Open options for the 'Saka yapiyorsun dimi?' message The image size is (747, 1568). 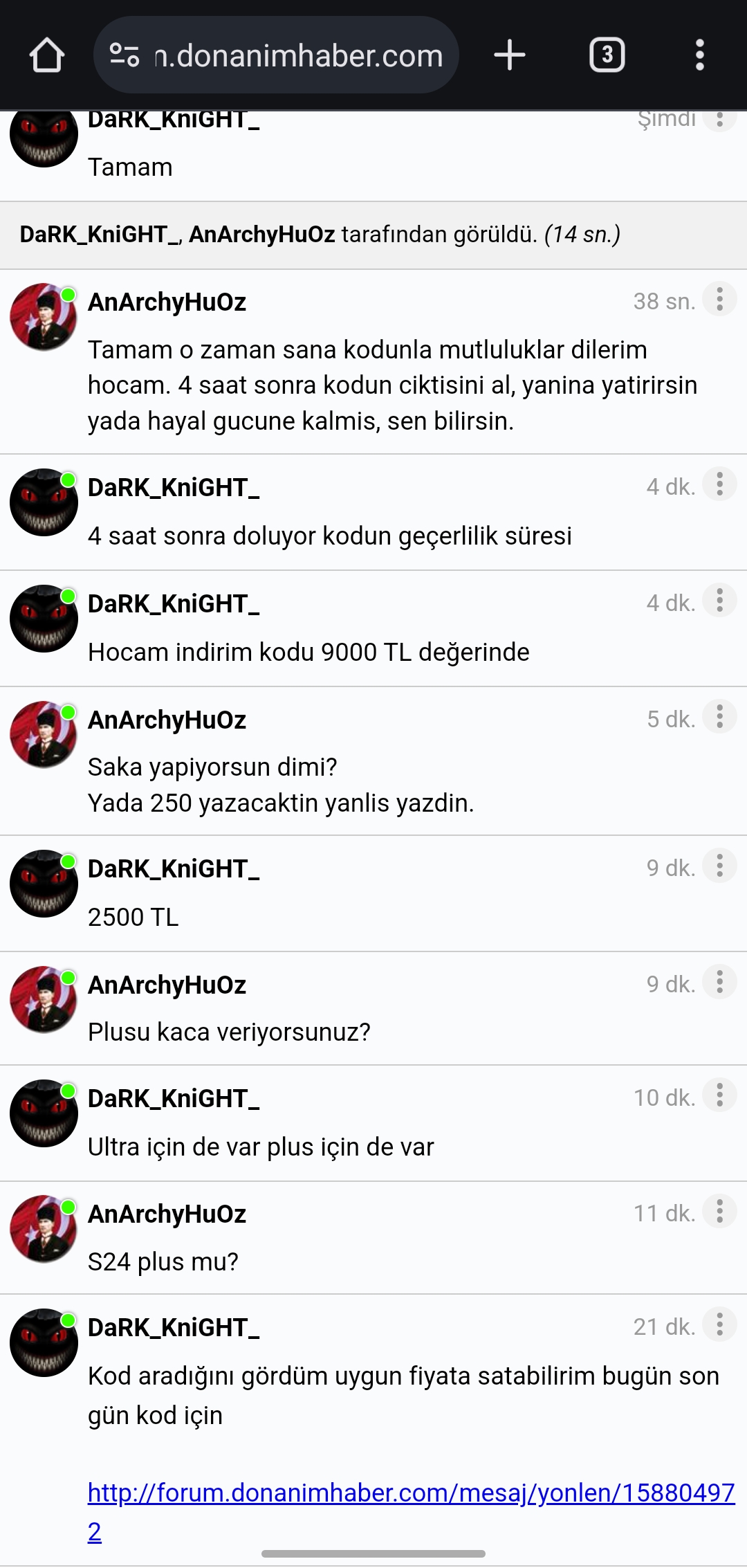720,718
